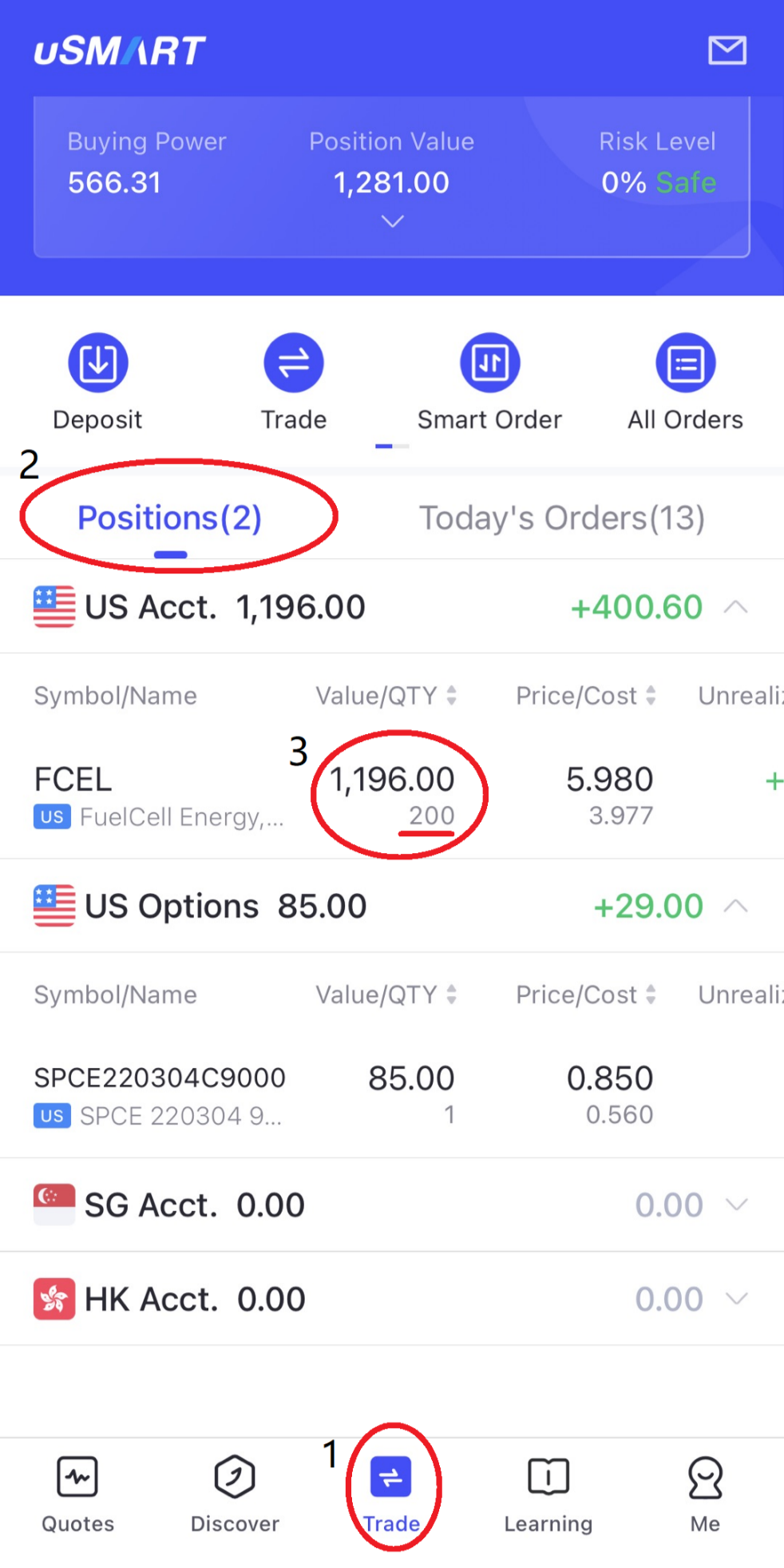Viewport: 784px width, 1568px height.
Task: Tap the Deposit shortcut
Action: [97, 383]
